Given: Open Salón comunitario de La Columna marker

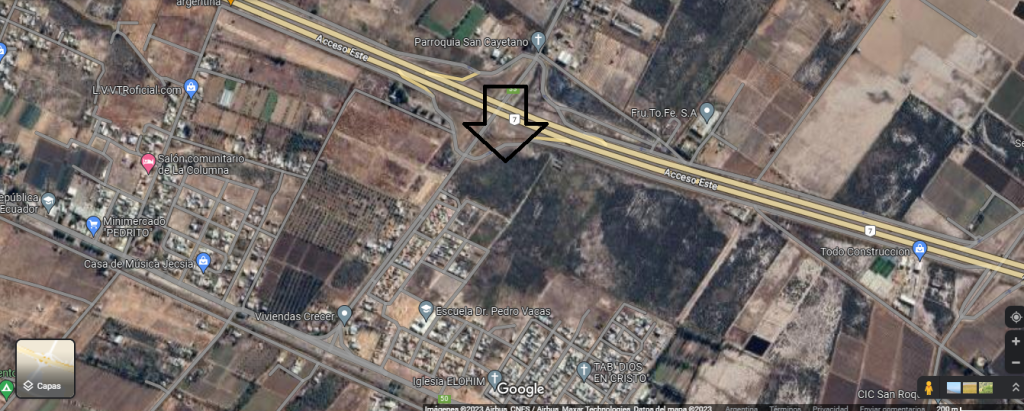Looking at the screenshot, I should tap(148, 163).
